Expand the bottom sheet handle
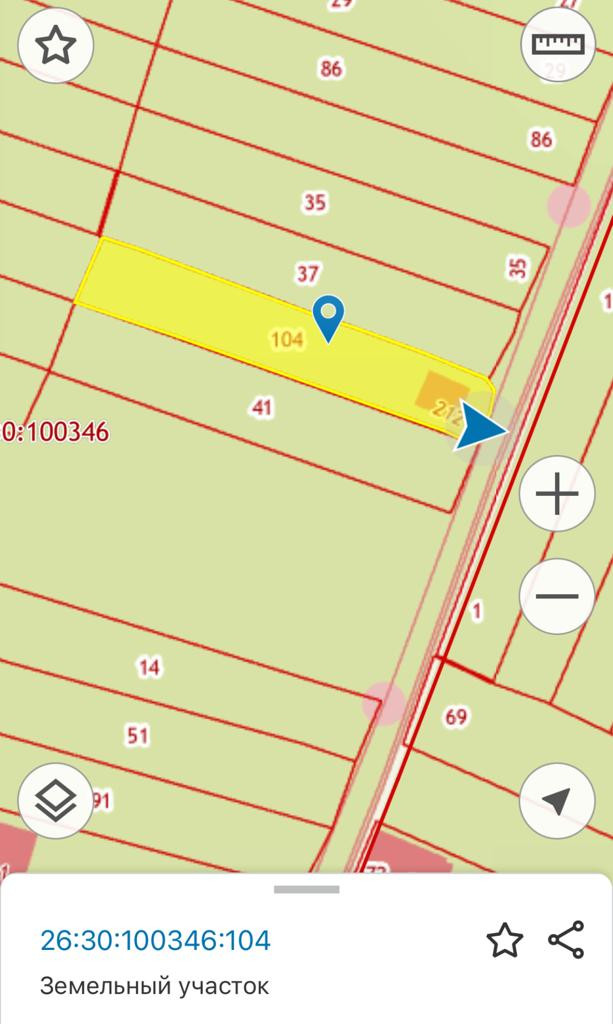The height and width of the screenshot is (1024, 613). [x=306, y=889]
